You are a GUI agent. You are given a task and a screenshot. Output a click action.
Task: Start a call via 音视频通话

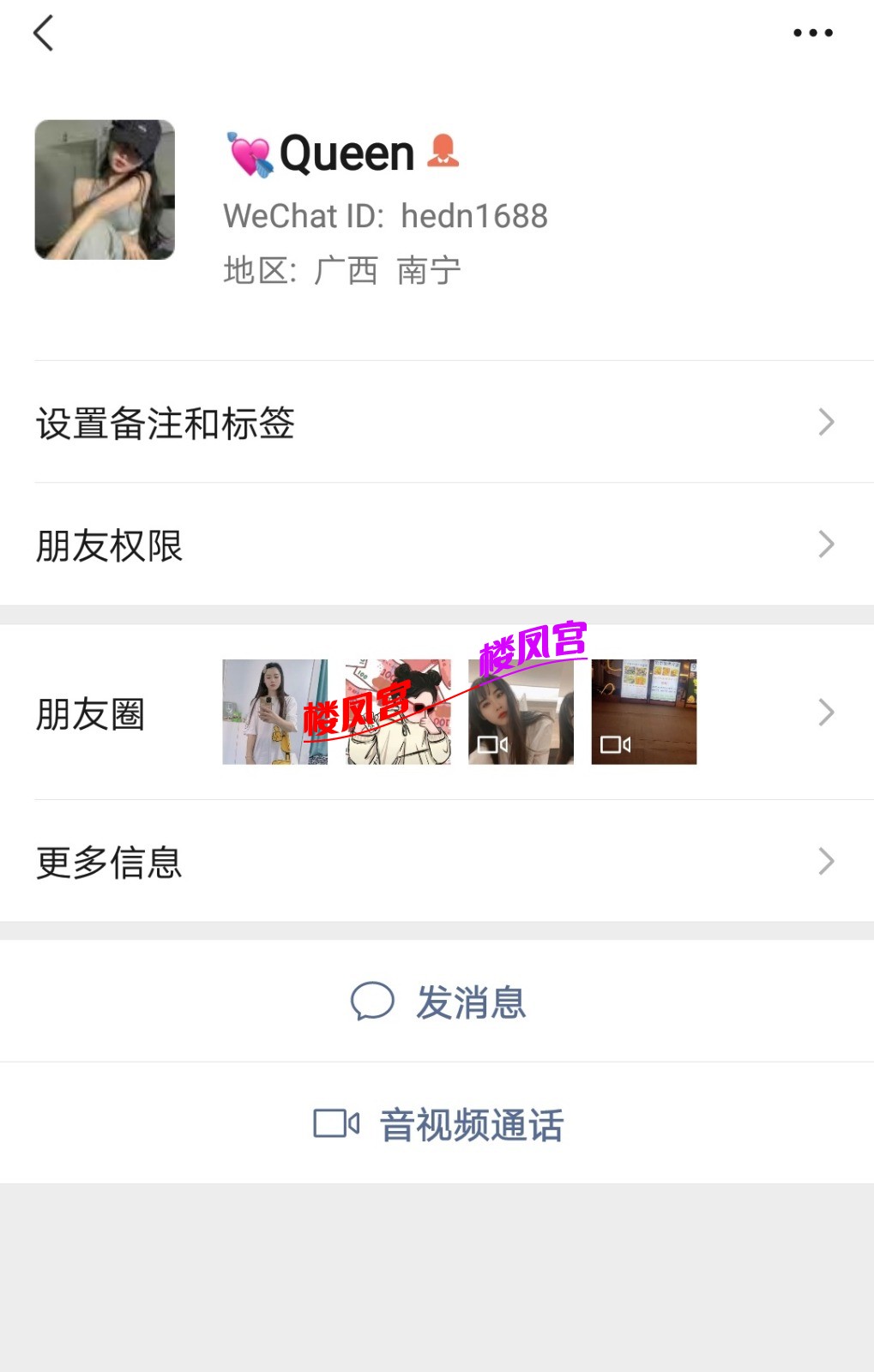438,1124
